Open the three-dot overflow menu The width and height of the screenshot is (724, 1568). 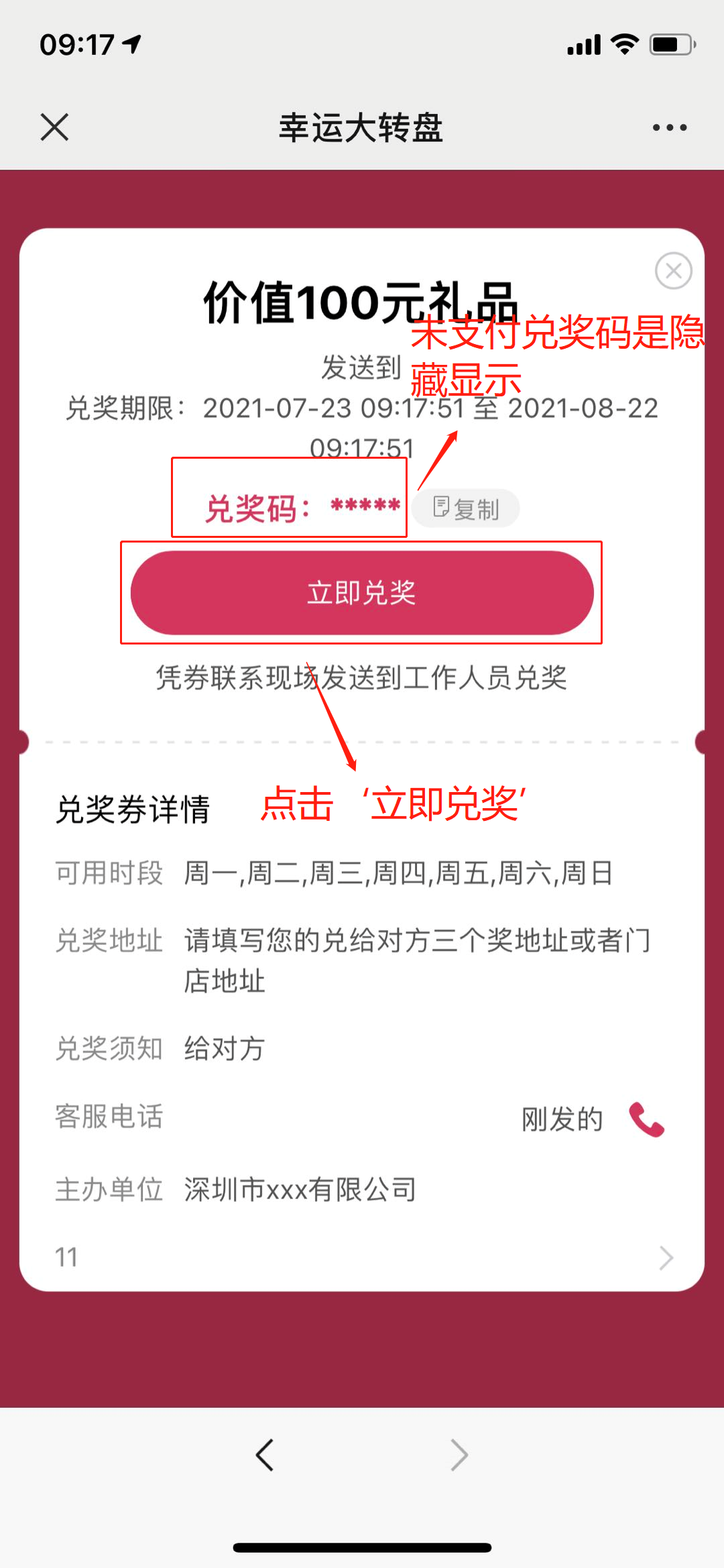(670, 127)
